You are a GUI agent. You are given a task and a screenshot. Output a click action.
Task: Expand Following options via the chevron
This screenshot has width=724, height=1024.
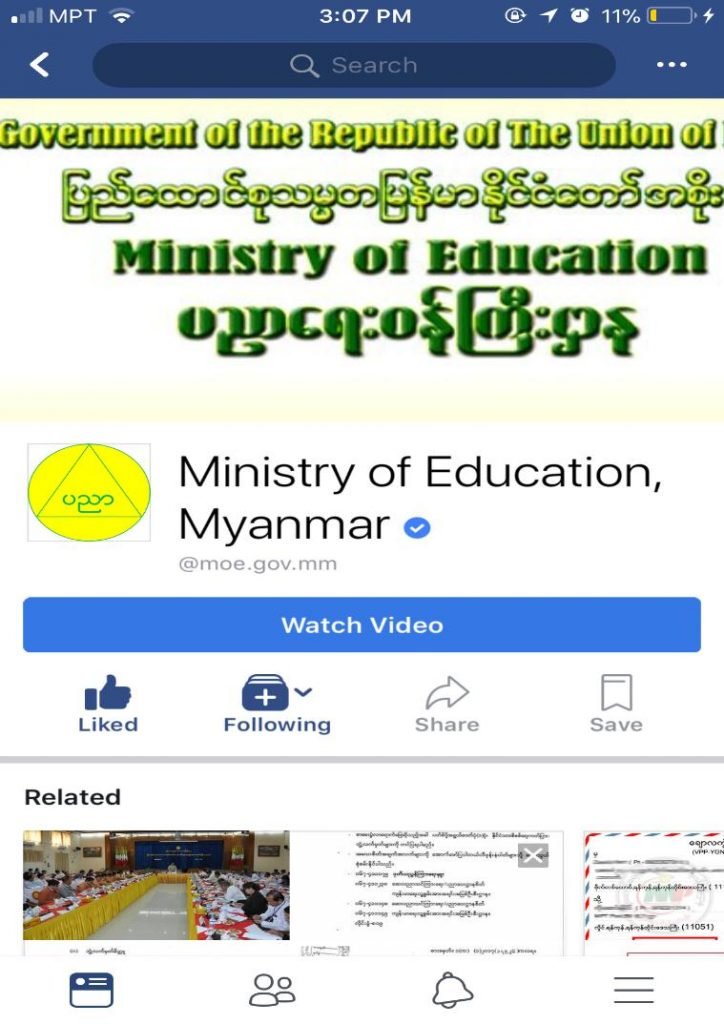click(x=303, y=690)
